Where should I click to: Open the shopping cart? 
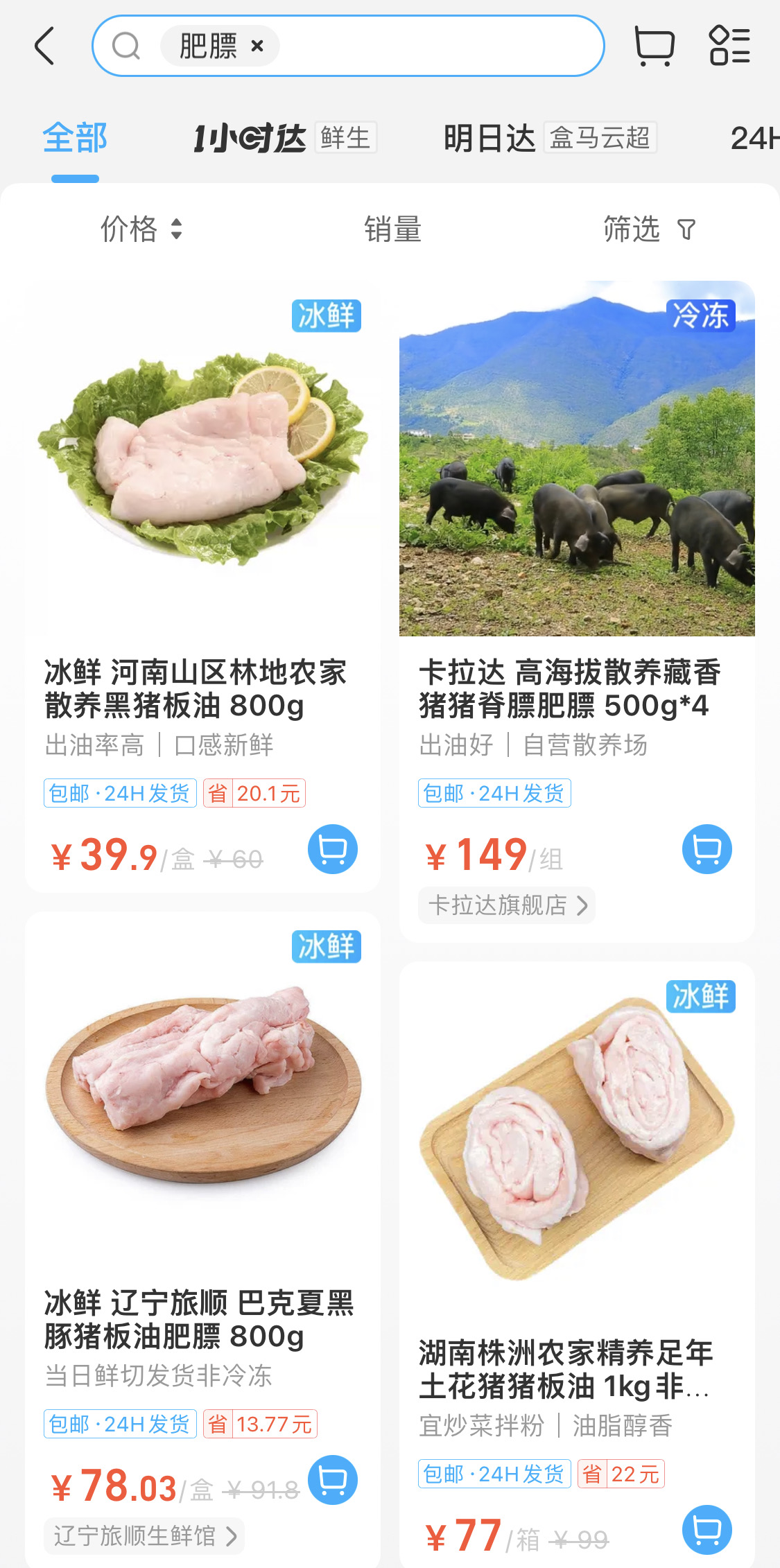point(654,46)
